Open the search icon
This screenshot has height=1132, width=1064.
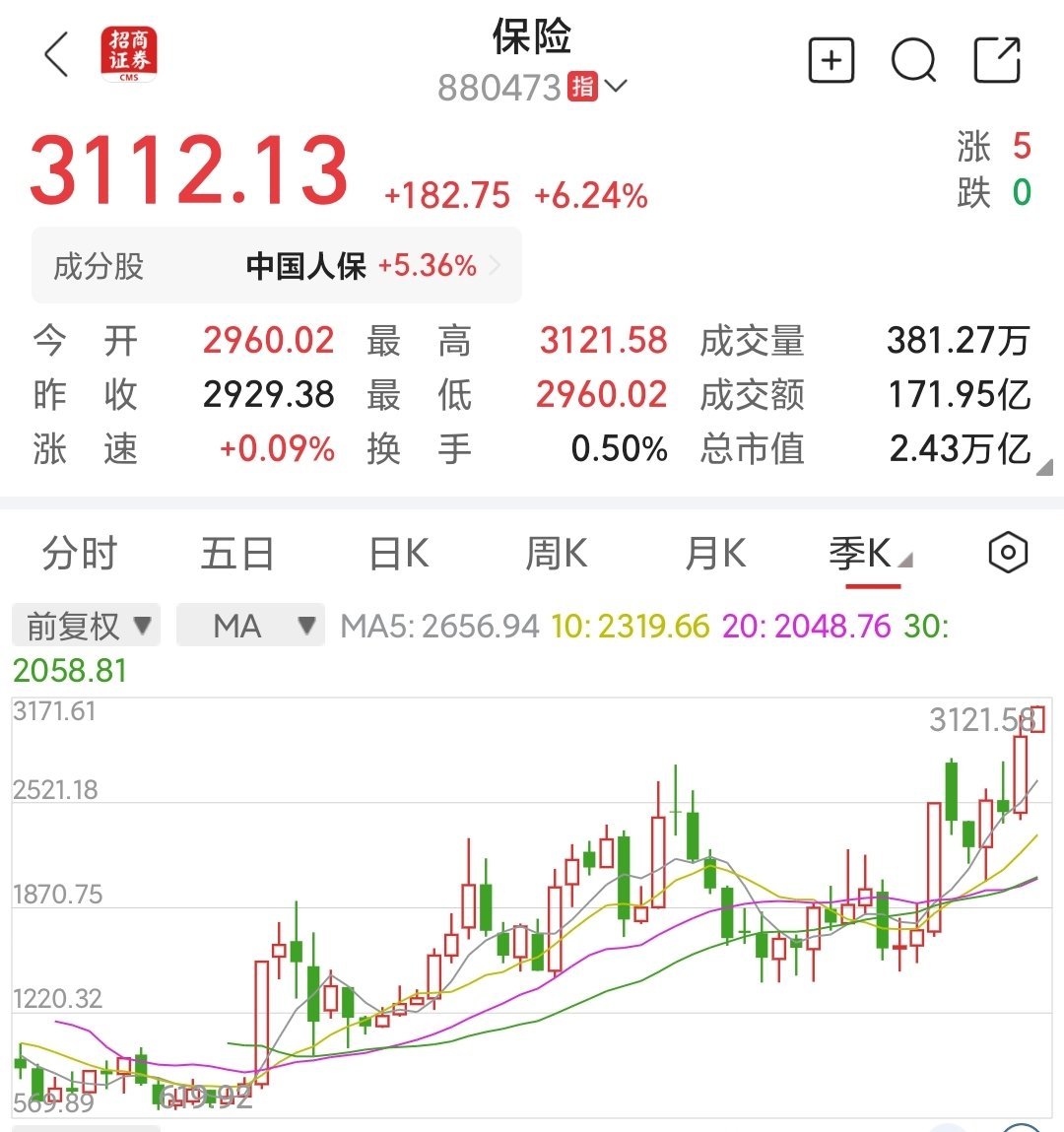tap(914, 60)
